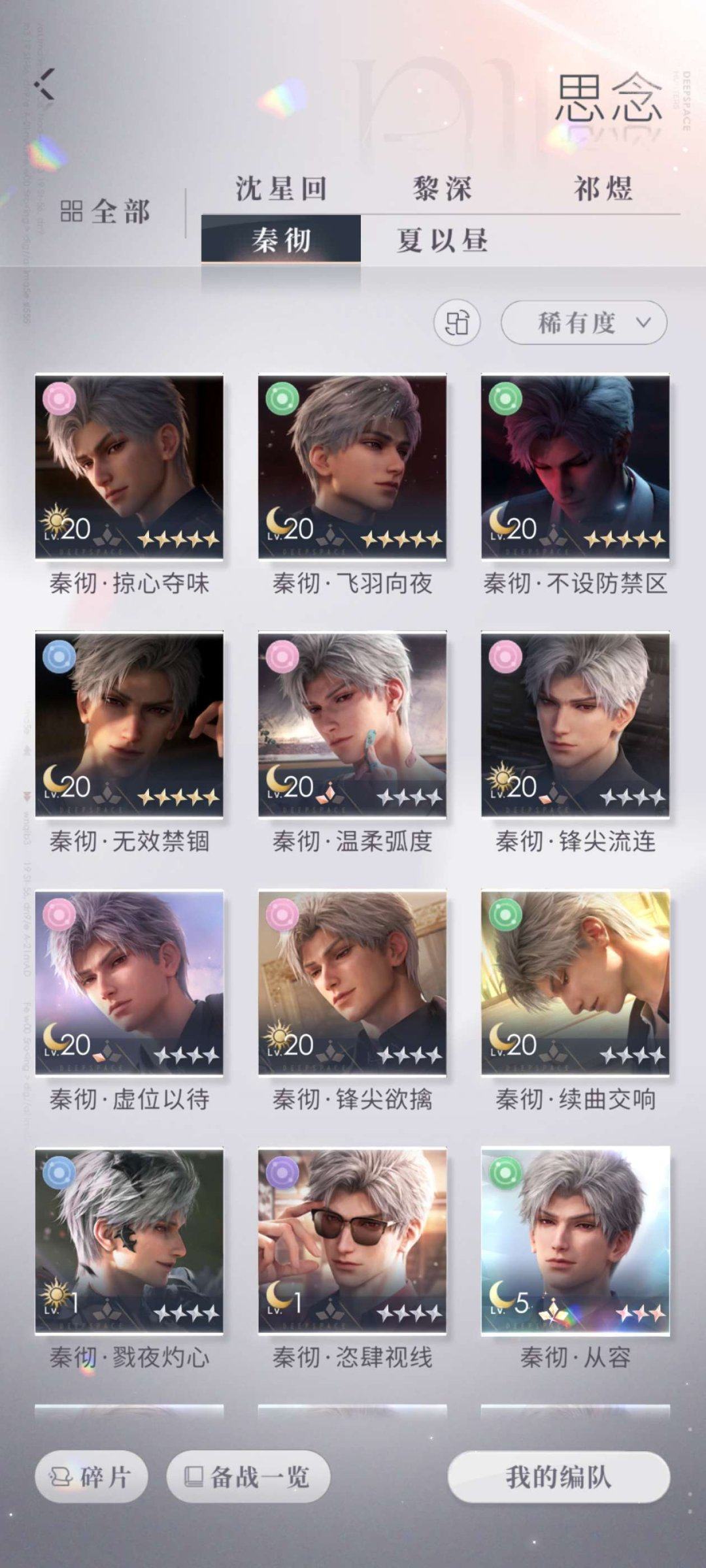Image resolution: width=706 pixels, height=1568 pixels.
Task: Open the 秦彻·锋尖流连 card
Action: [x=575, y=725]
